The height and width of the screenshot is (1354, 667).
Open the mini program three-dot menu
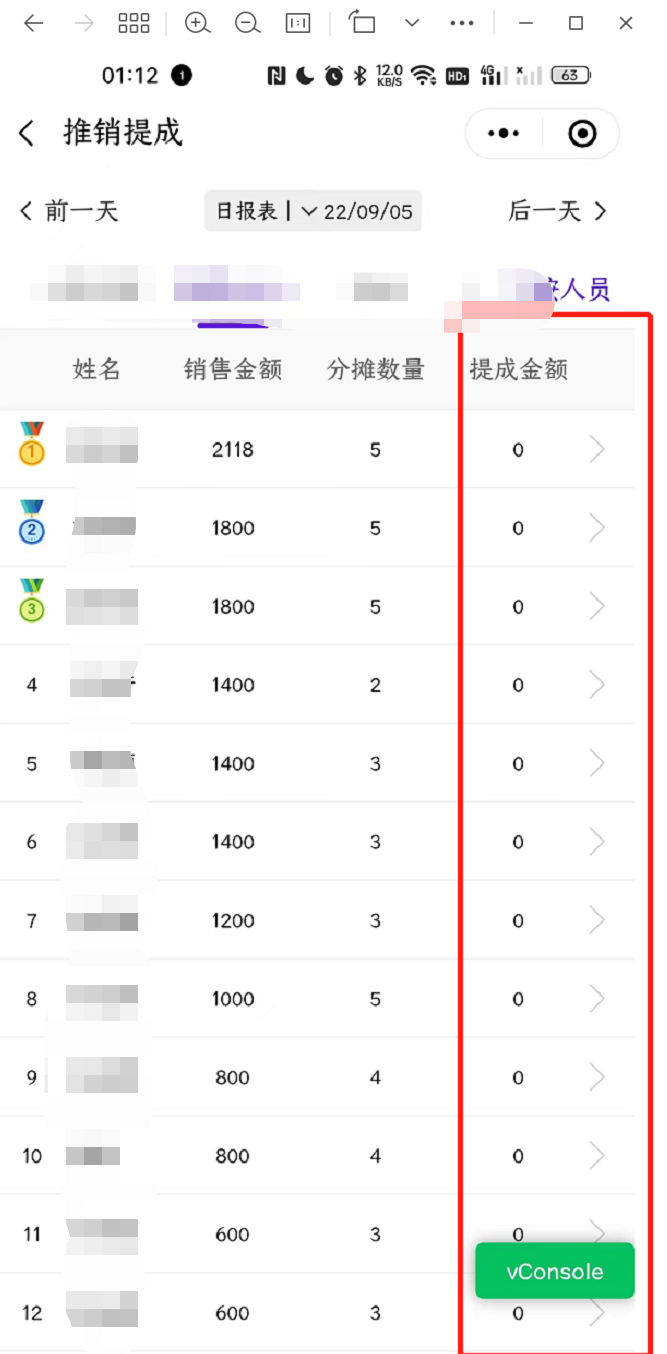[x=503, y=133]
